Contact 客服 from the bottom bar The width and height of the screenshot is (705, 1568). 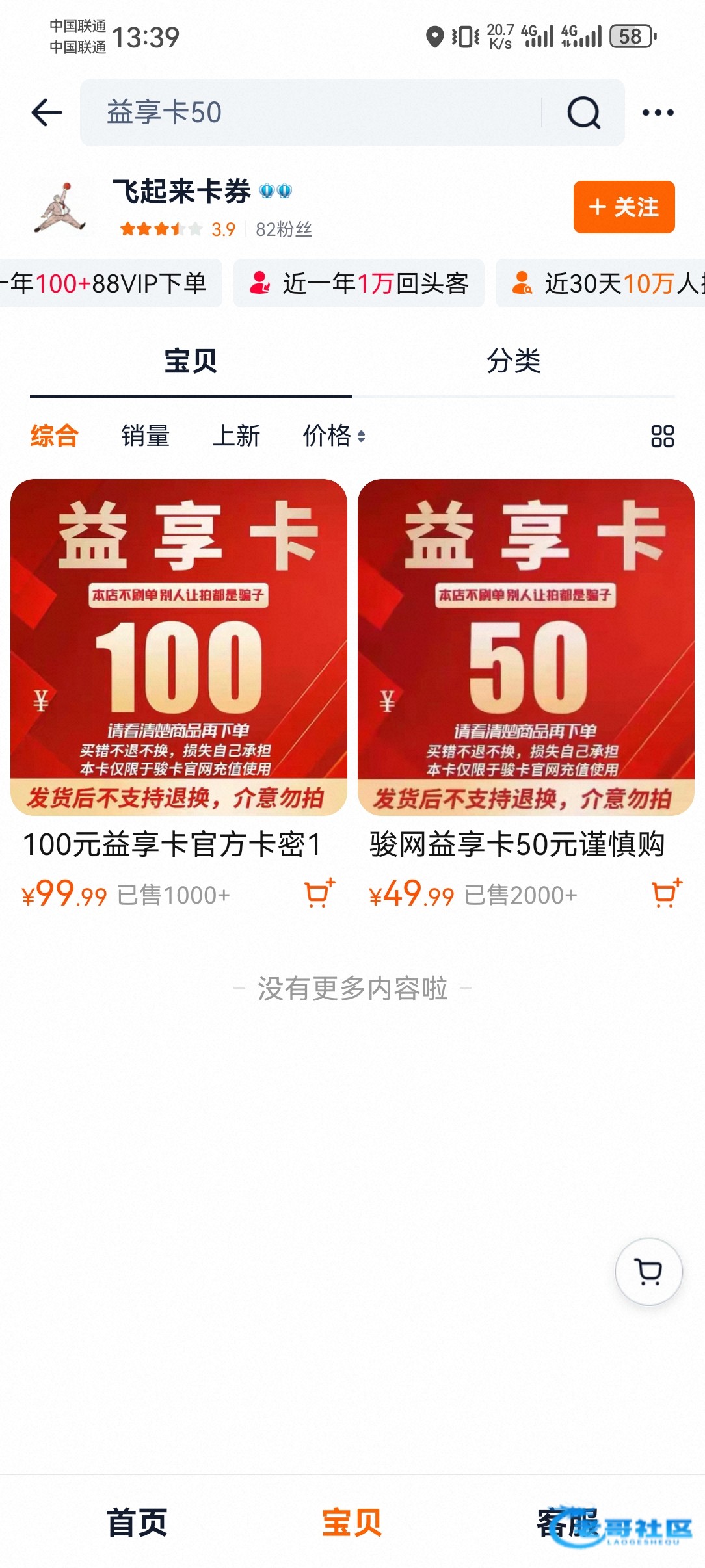(x=566, y=1522)
